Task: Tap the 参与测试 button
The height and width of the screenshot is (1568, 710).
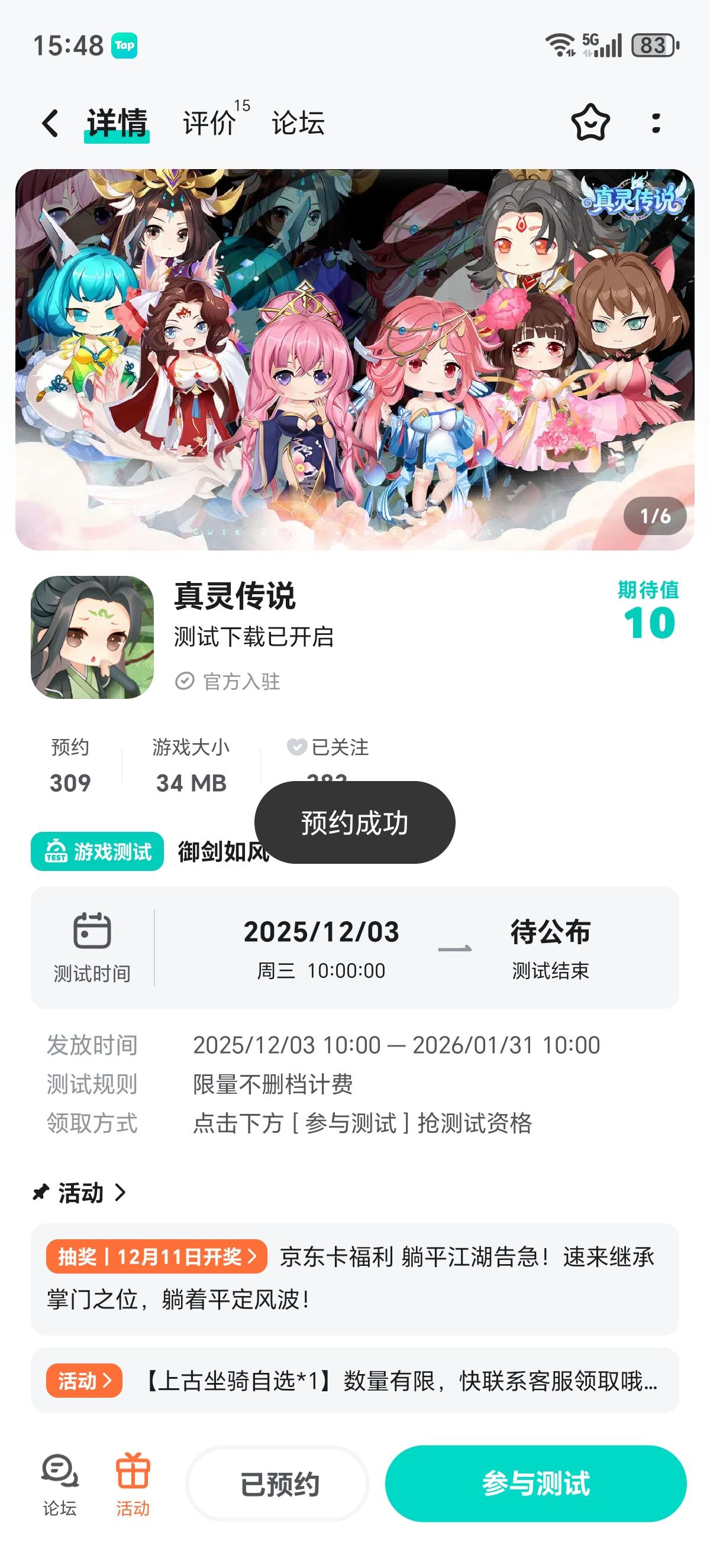Action: pos(537,1484)
